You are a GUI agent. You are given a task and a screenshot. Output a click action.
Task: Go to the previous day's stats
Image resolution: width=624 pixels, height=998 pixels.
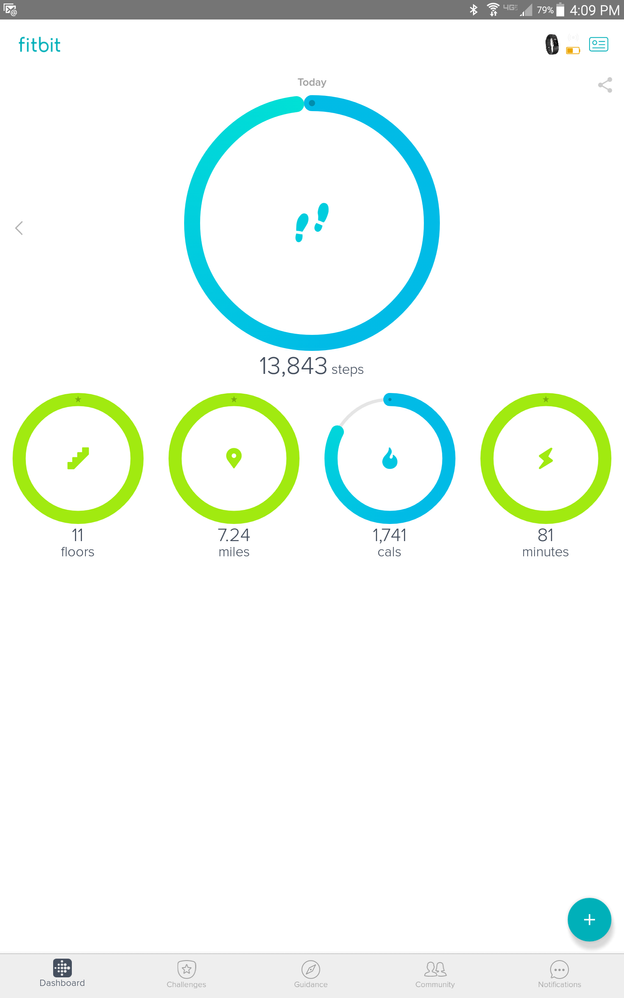point(19,228)
